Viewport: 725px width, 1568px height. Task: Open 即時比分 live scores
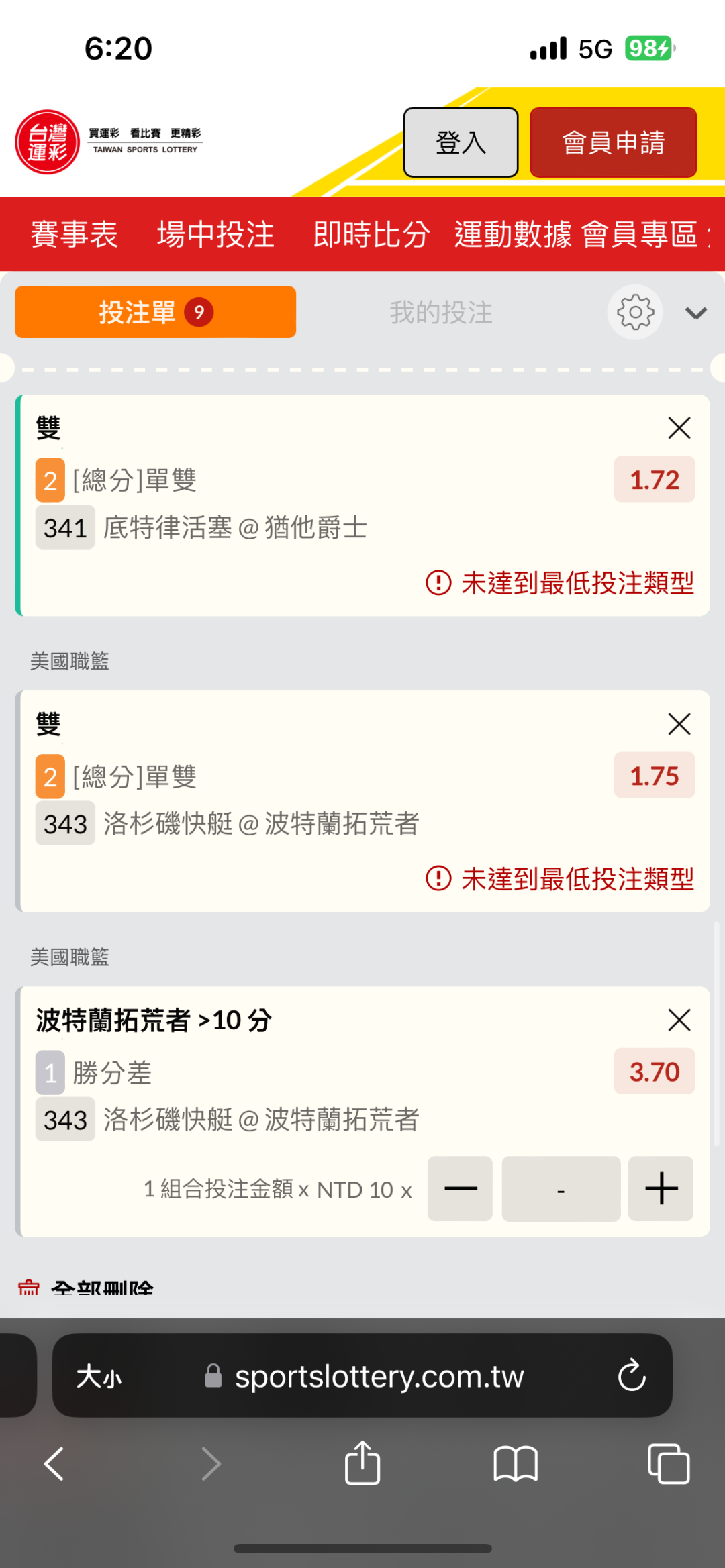click(x=371, y=234)
